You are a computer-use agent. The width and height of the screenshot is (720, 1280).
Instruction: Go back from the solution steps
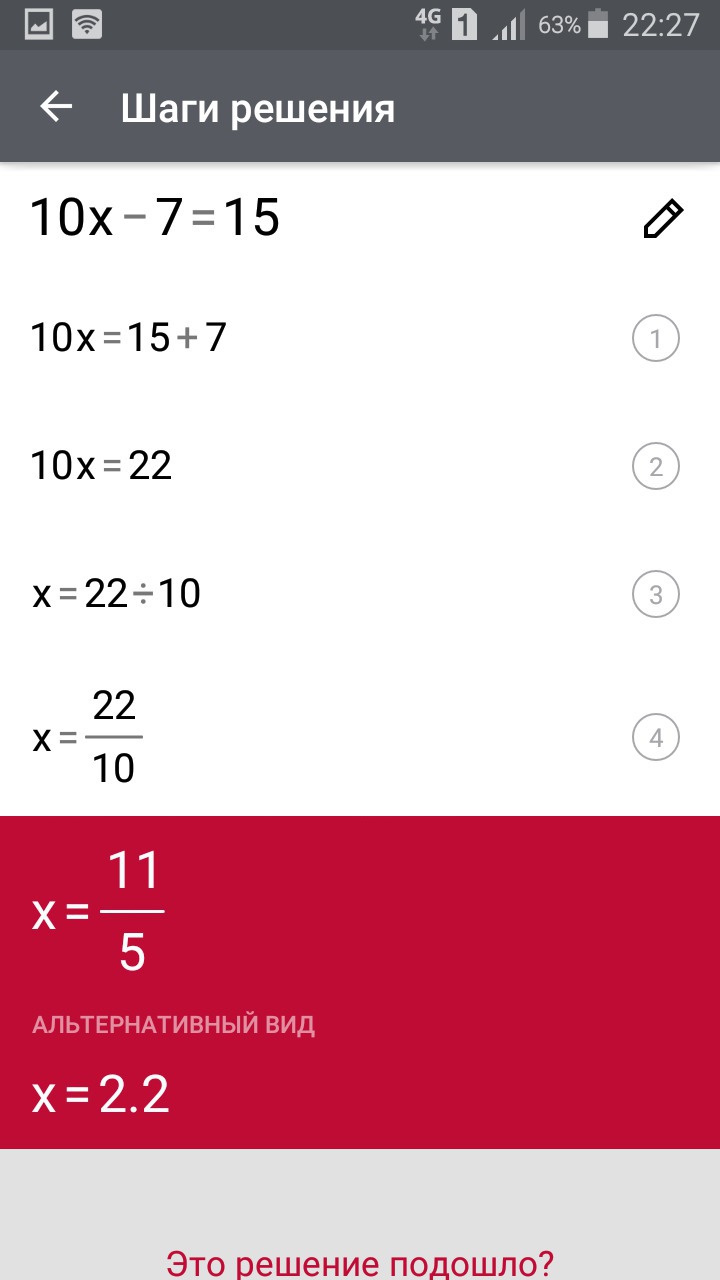[x=57, y=108]
